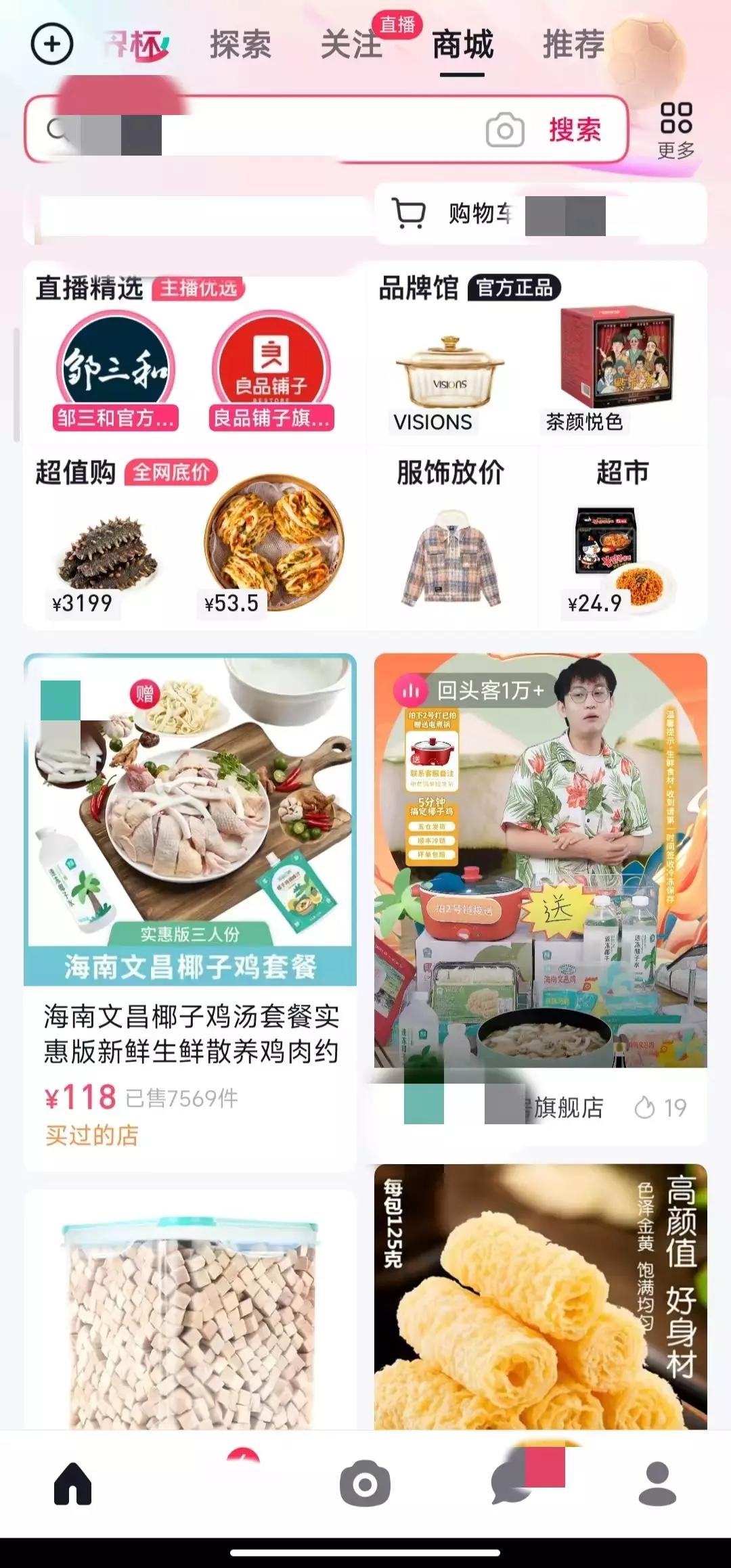Screen dimensions: 731x1568
Task: Tap the plus icon top left
Action: click(51, 43)
